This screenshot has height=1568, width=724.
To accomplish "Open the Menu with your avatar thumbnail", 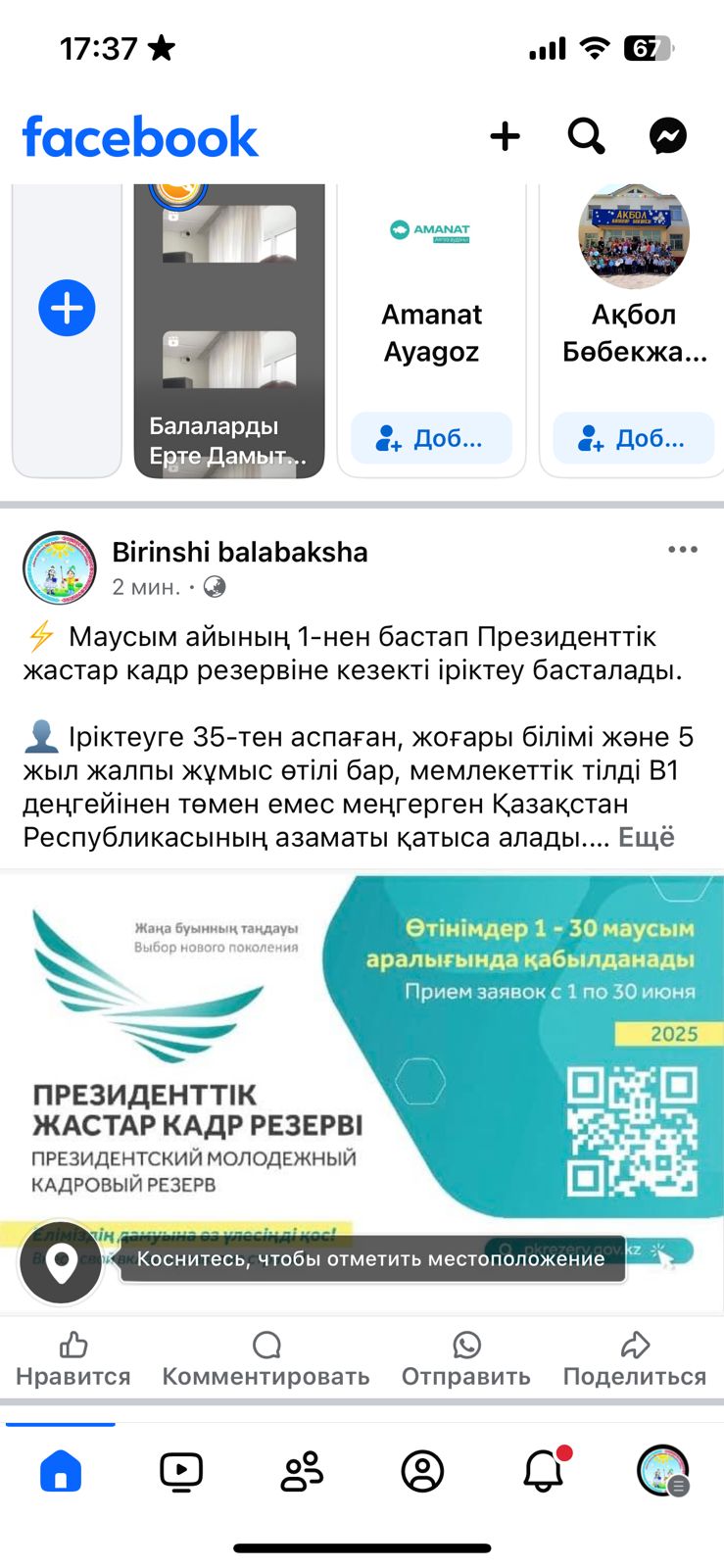I will point(664,1468).
